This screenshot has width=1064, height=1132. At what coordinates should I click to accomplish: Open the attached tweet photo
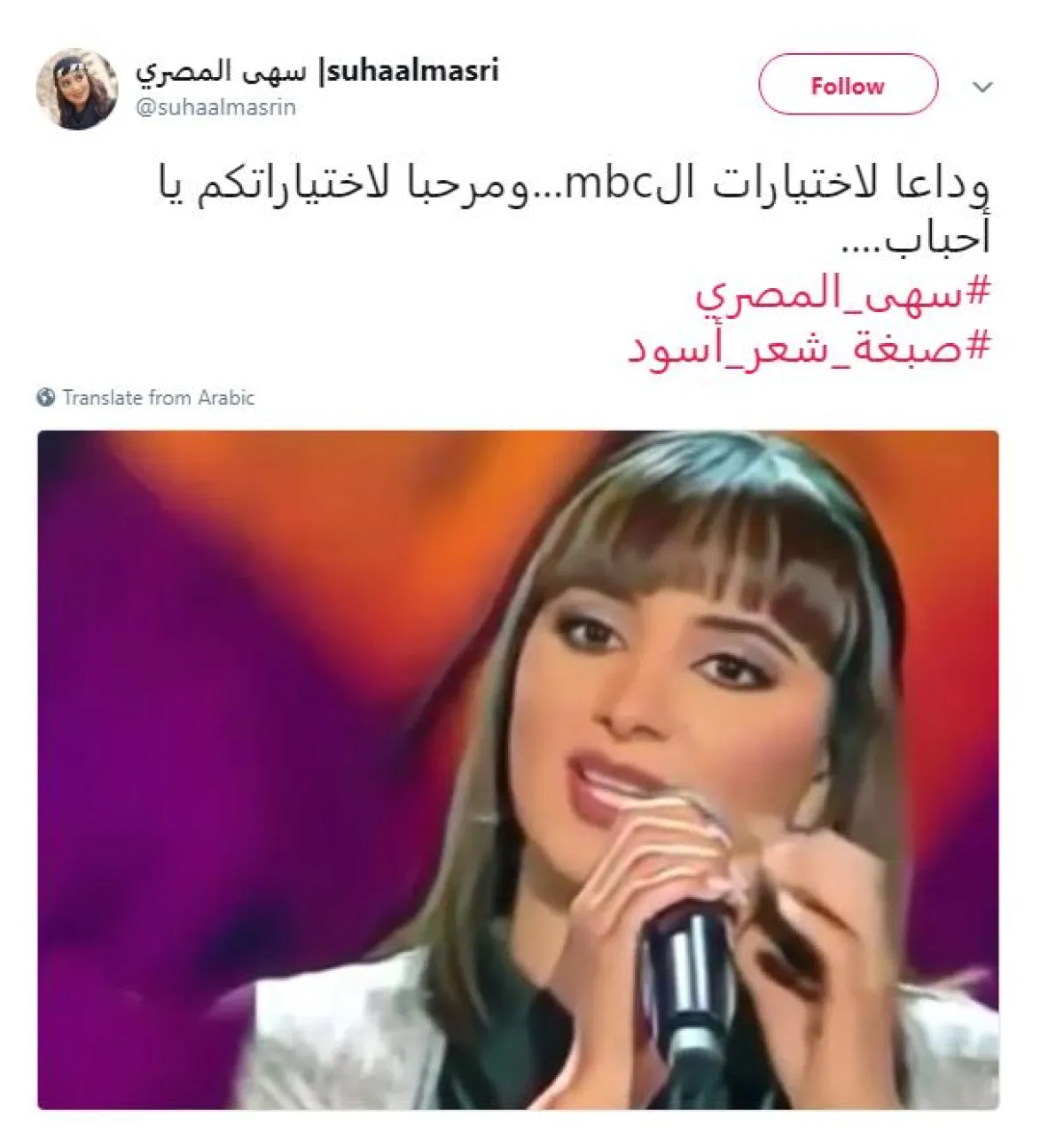pos(518,769)
